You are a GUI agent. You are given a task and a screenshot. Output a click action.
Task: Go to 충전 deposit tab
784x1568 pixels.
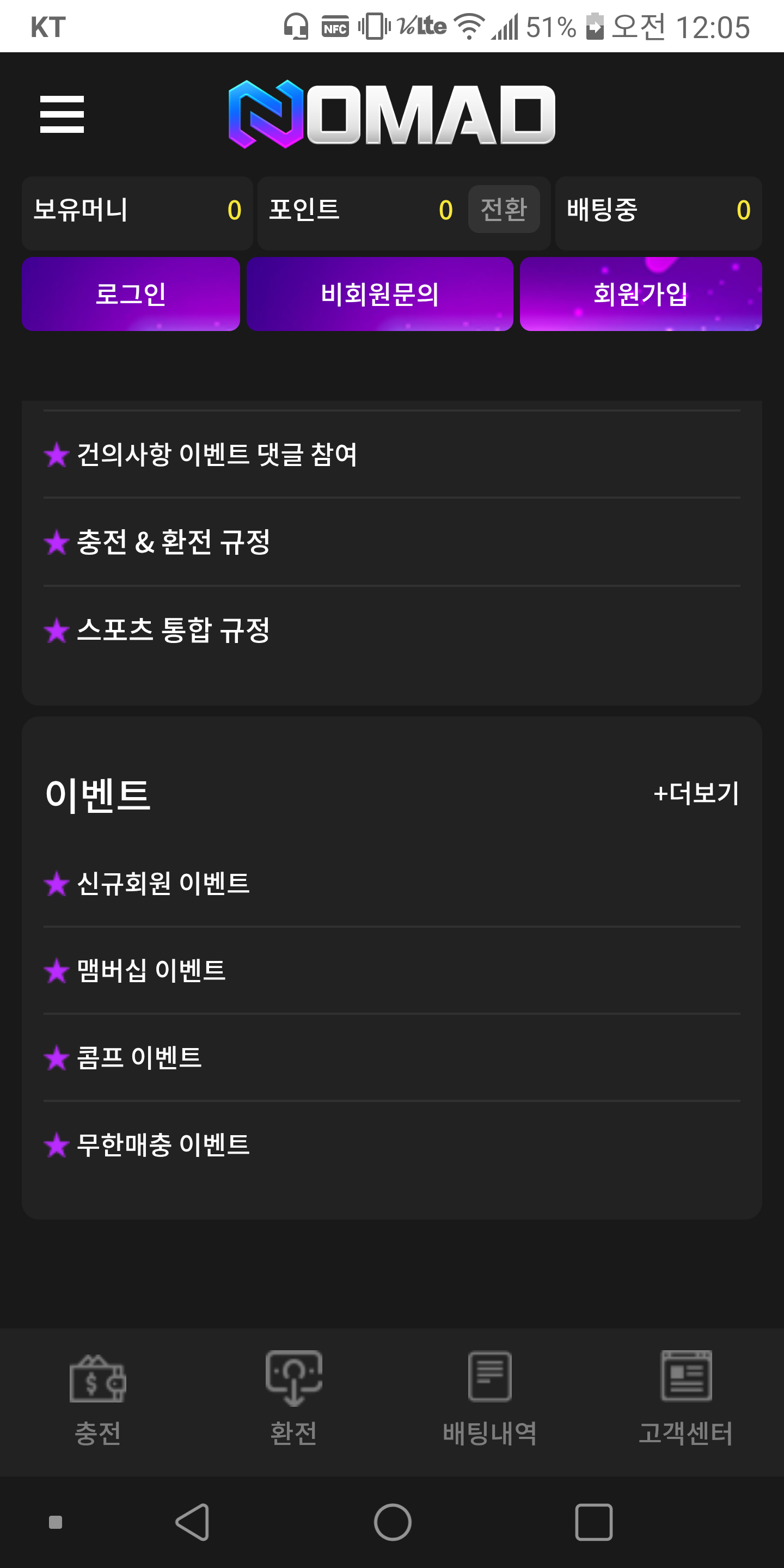[98, 1400]
